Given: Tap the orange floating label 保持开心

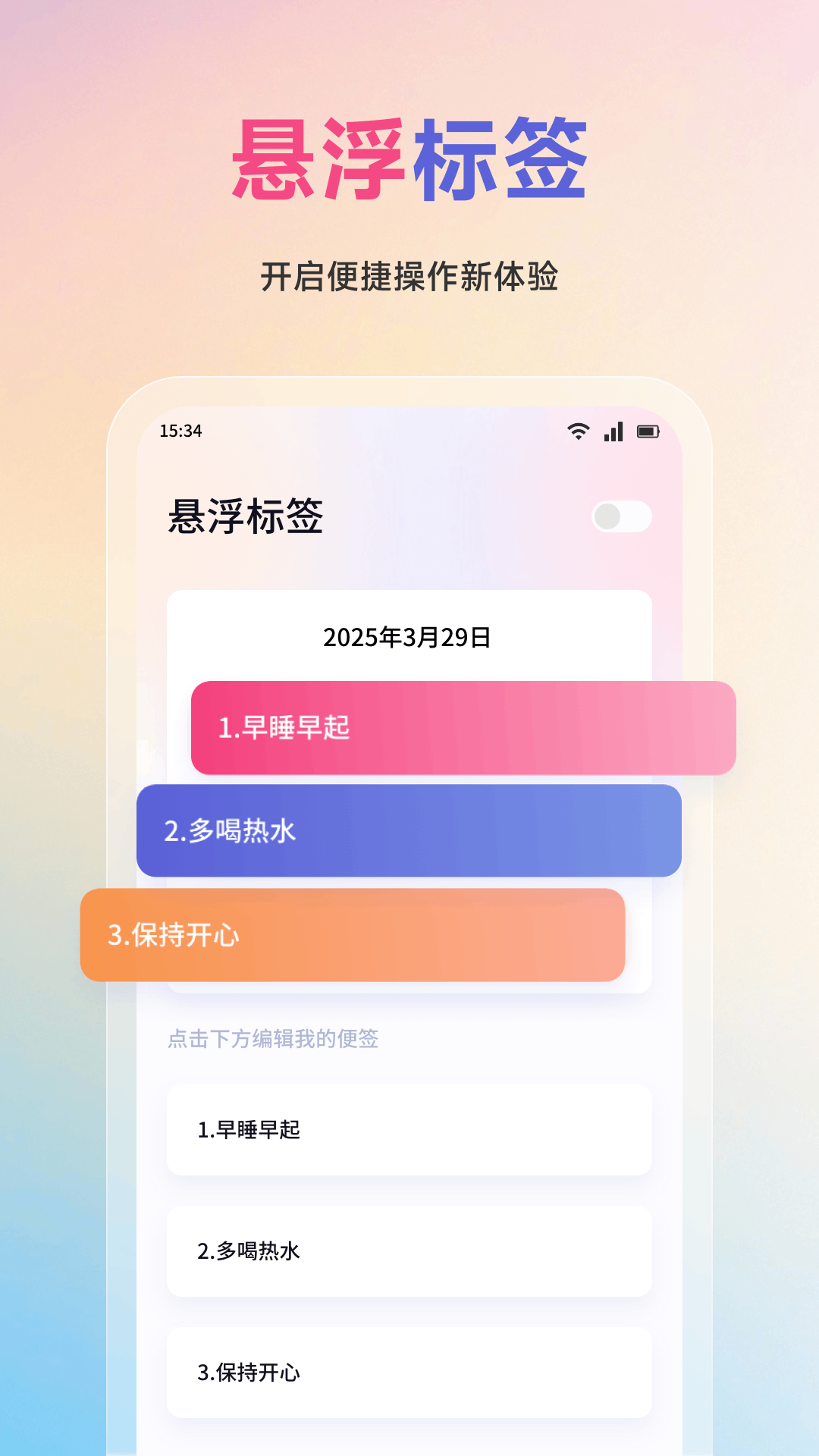Looking at the screenshot, I should coord(353,937).
